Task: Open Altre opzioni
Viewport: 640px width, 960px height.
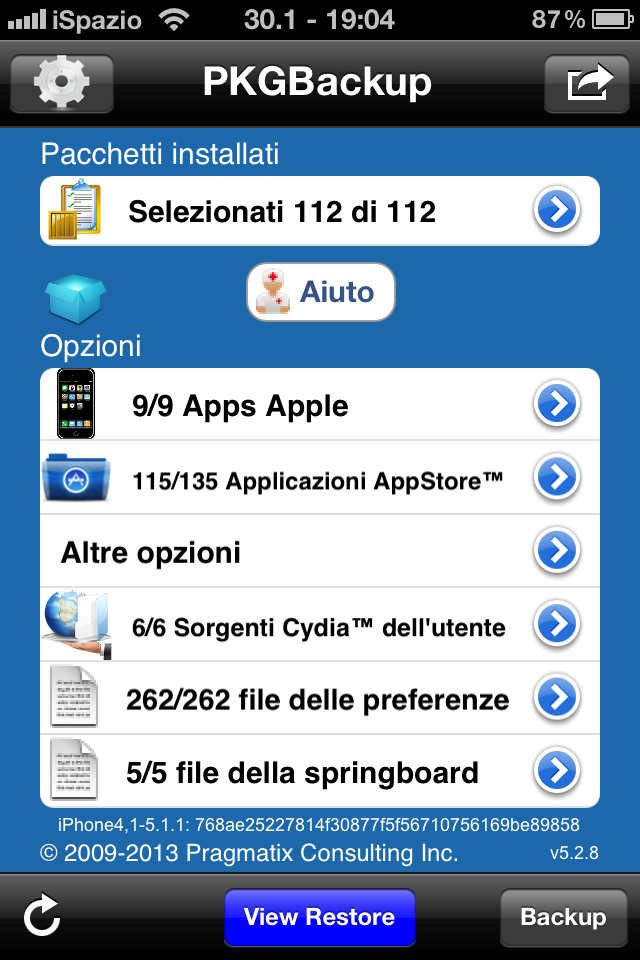Action: click(320, 551)
